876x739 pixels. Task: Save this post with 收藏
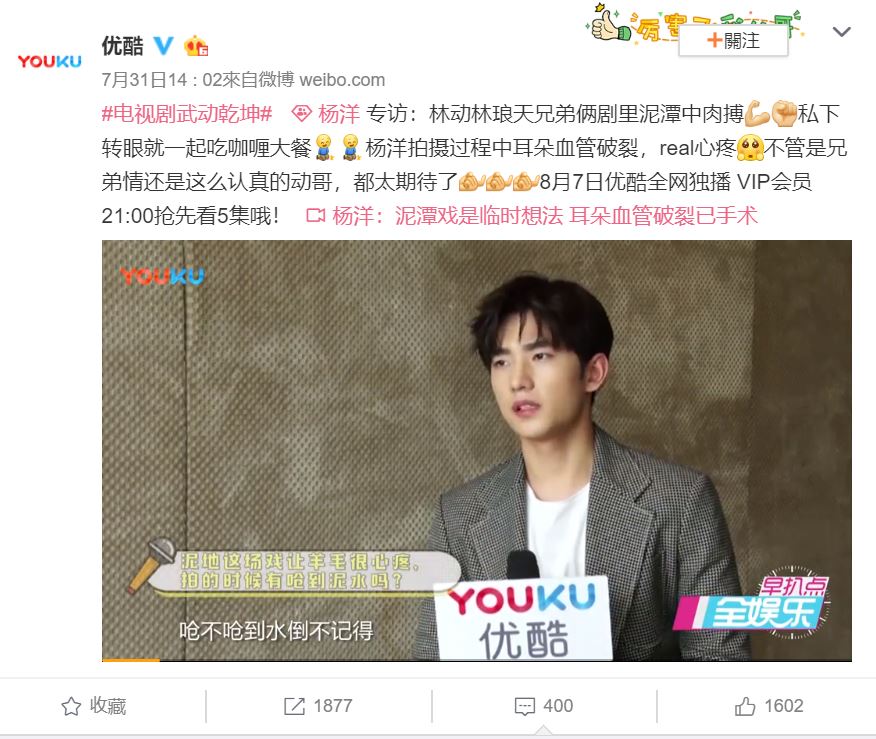pyautogui.click(x=94, y=706)
